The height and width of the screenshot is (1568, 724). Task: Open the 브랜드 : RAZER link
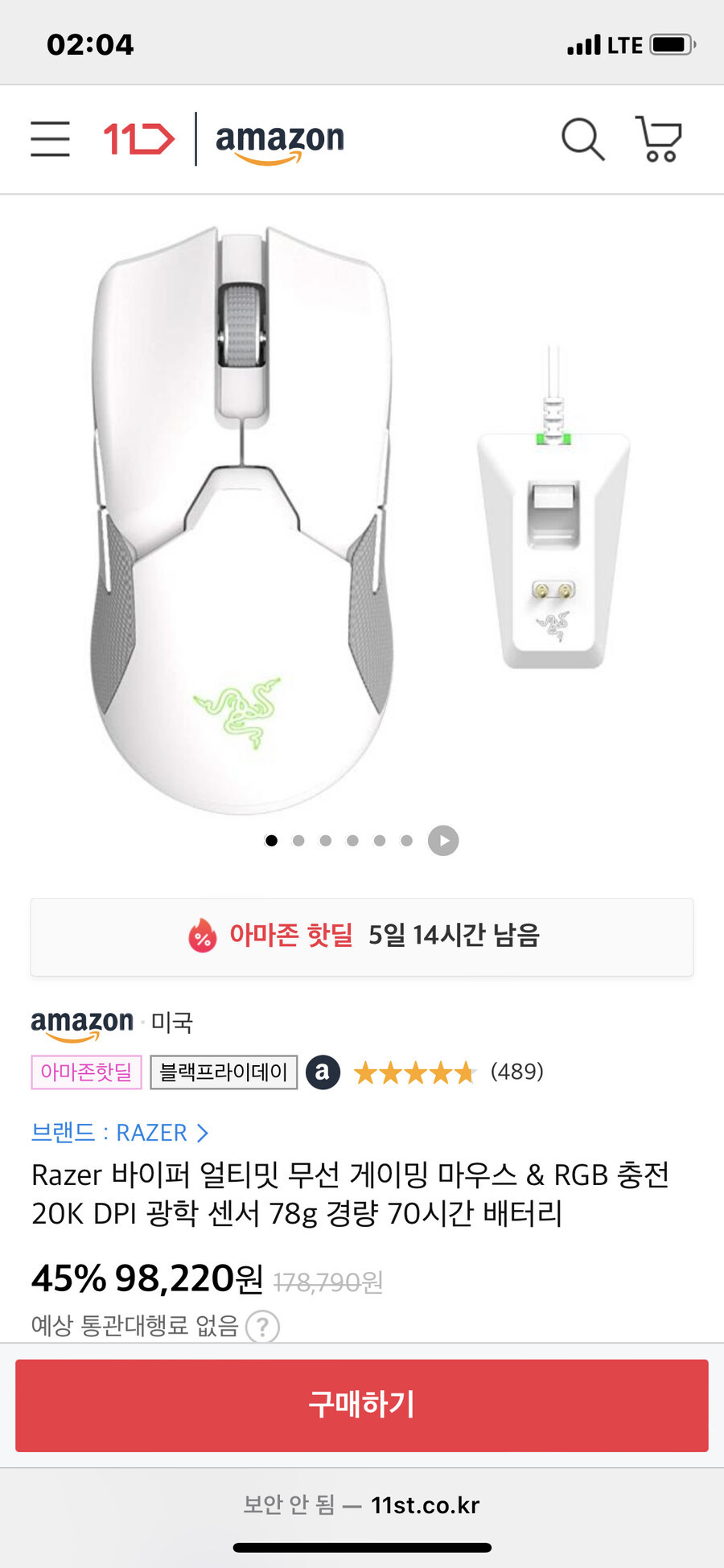[120, 1133]
